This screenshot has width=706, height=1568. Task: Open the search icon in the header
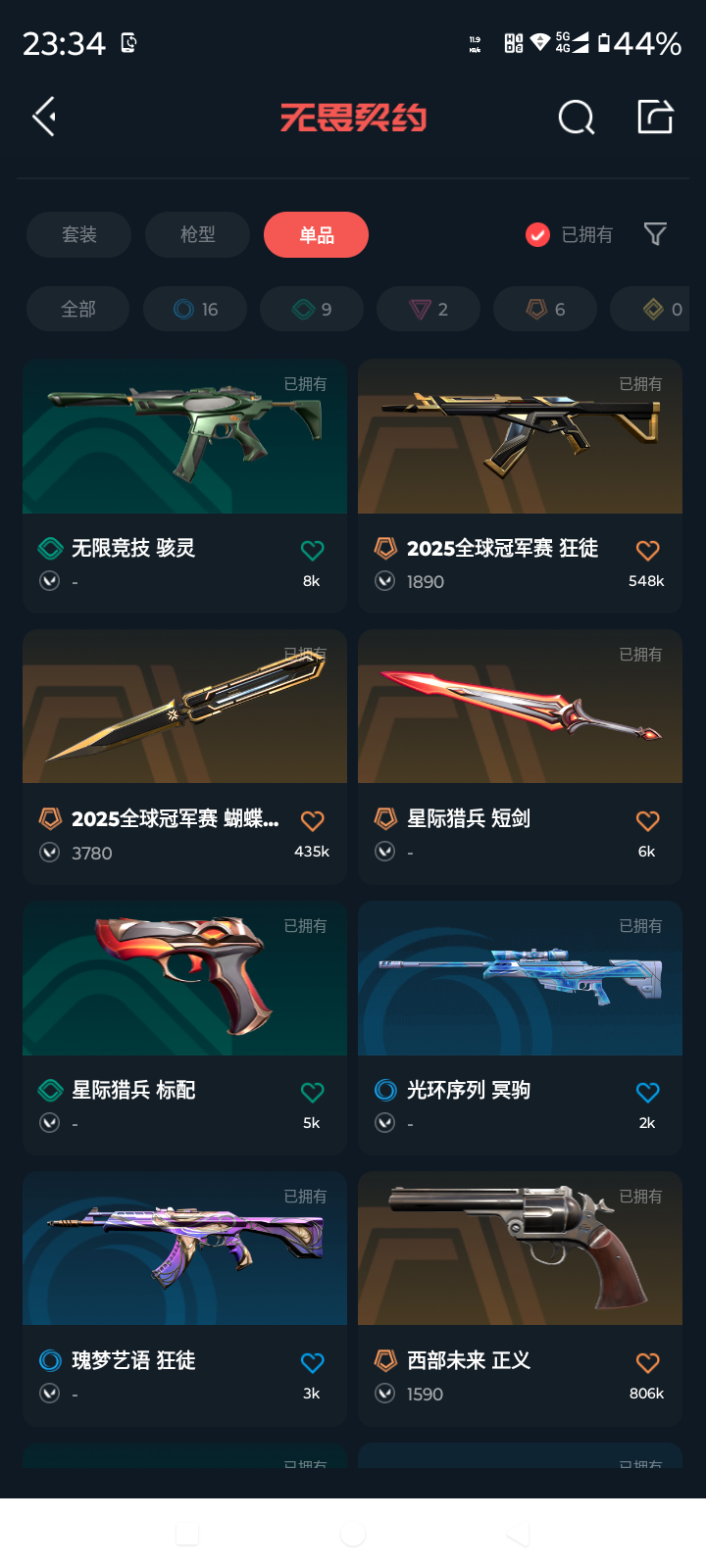click(x=576, y=118)
